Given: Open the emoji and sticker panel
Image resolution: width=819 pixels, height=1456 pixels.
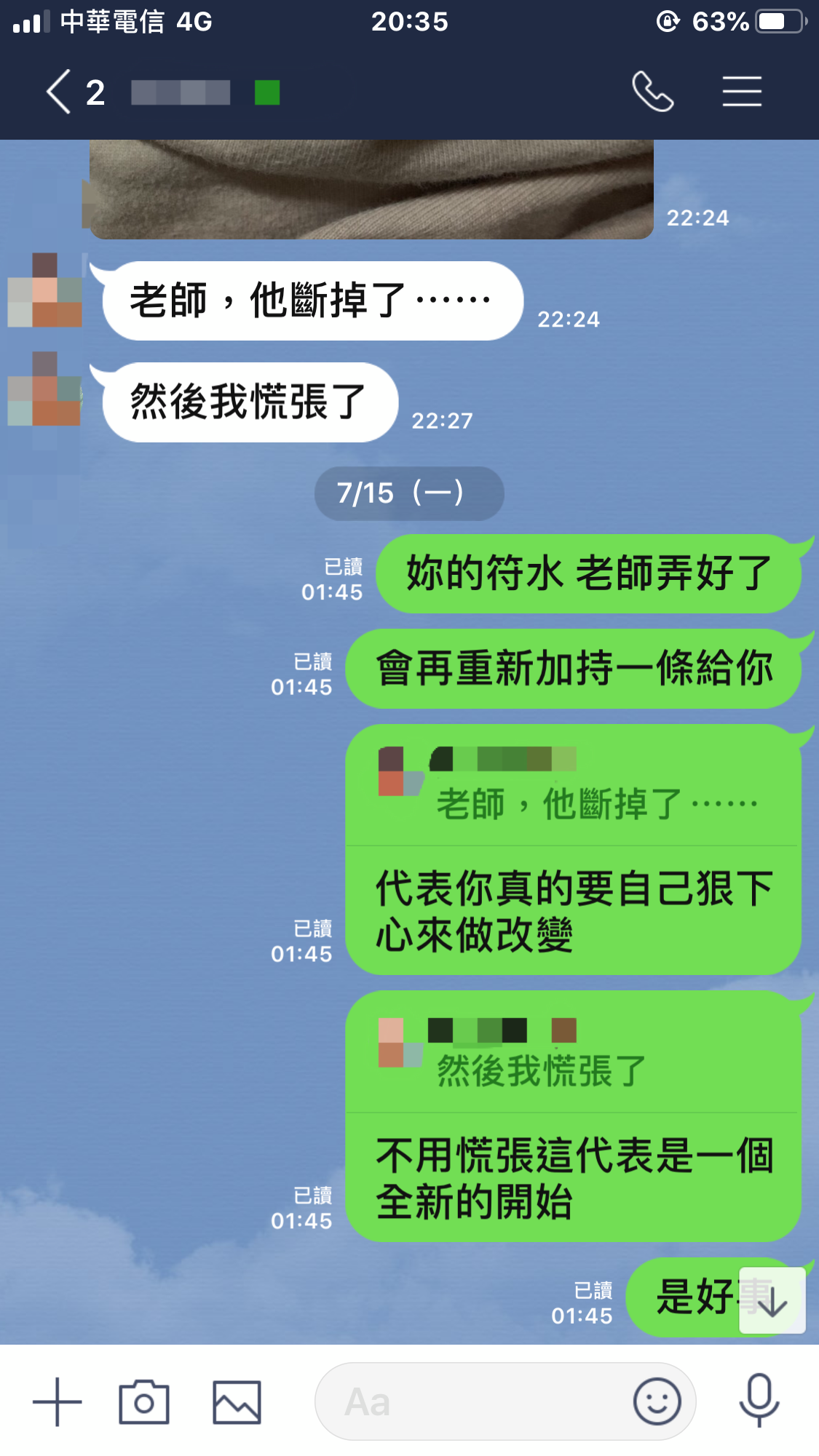Looking at the screenshot, I should coord(657,1401).
